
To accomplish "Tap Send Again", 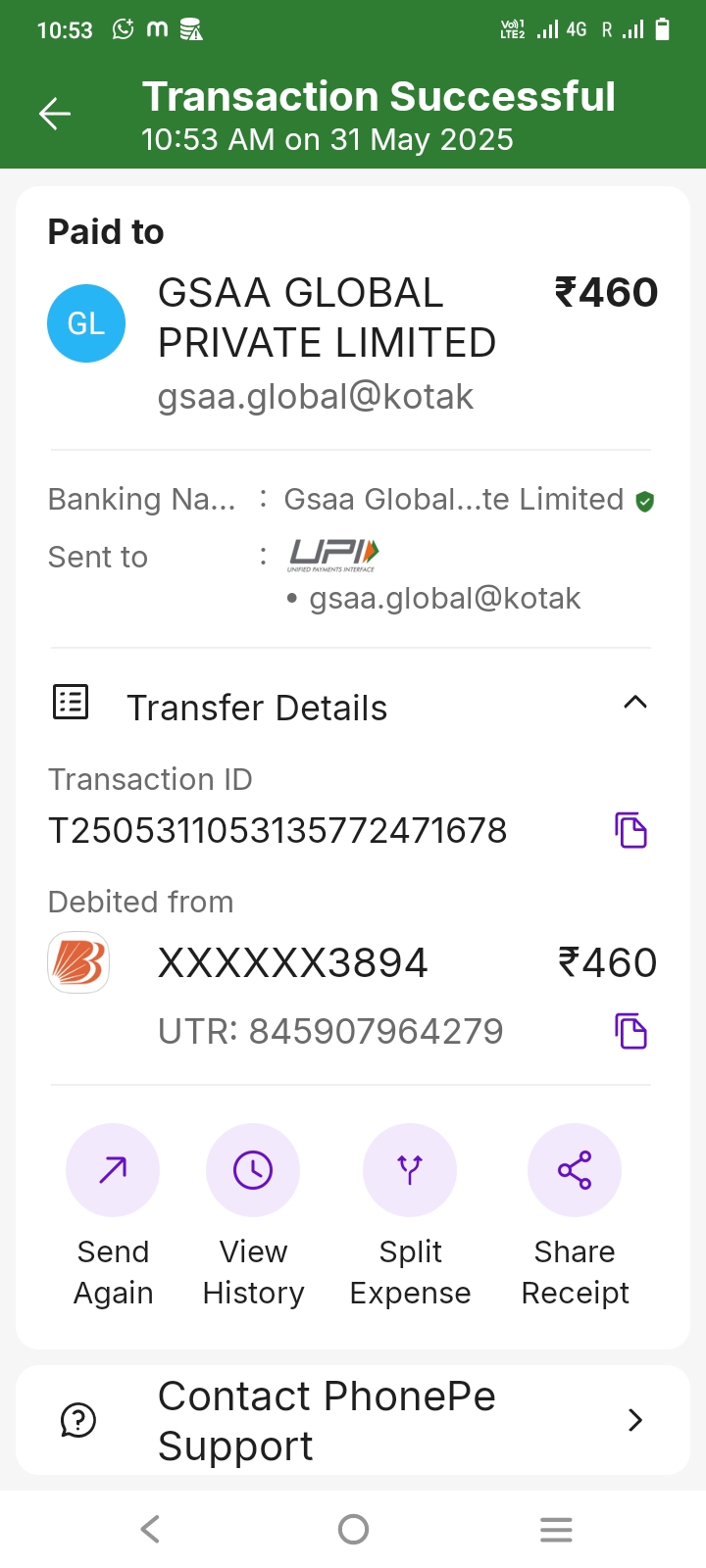I will click(113, 1170).
